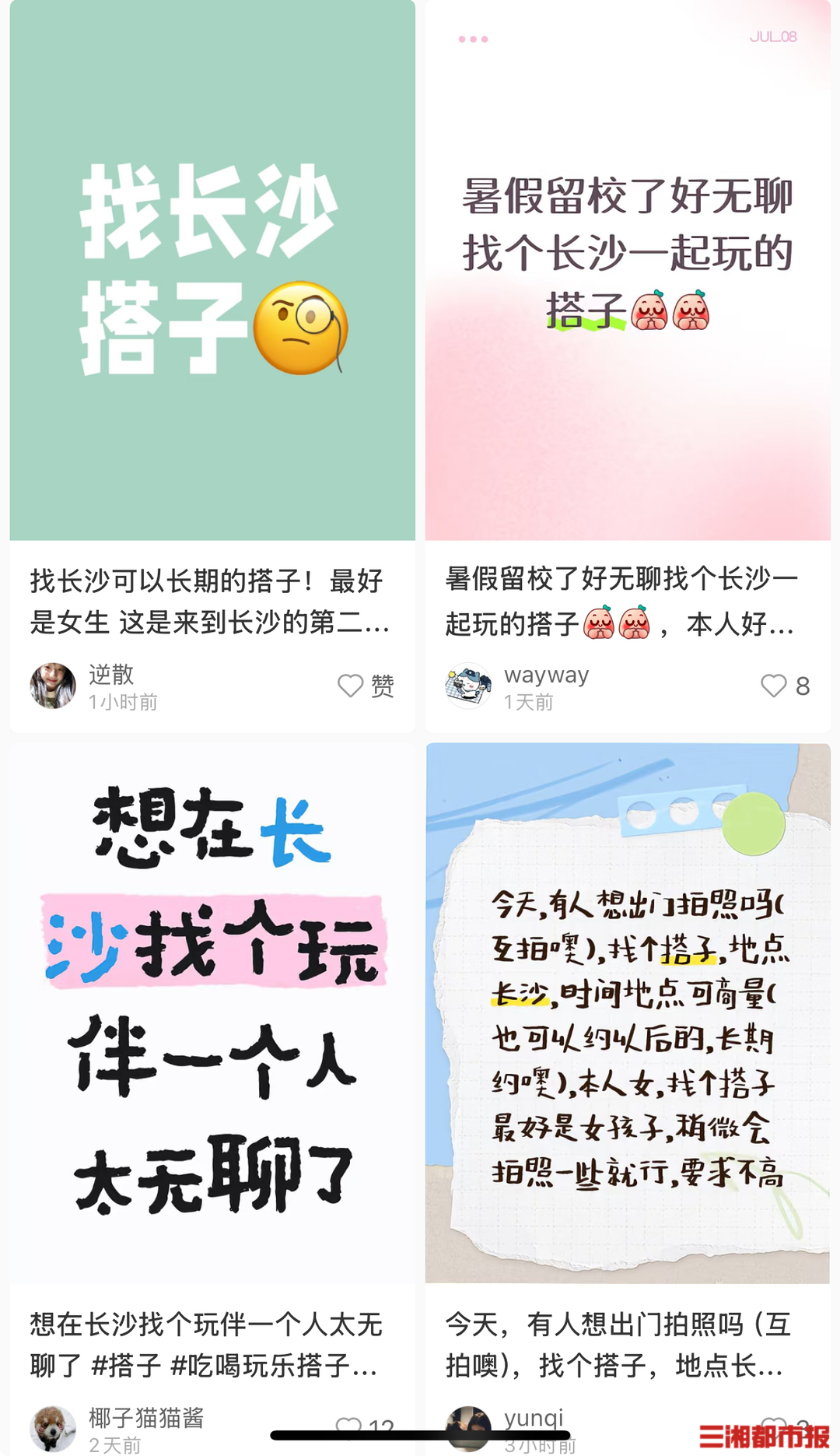
Task: Open the 找长沙搭子 post by 逆散
Action: pos(212,272)
